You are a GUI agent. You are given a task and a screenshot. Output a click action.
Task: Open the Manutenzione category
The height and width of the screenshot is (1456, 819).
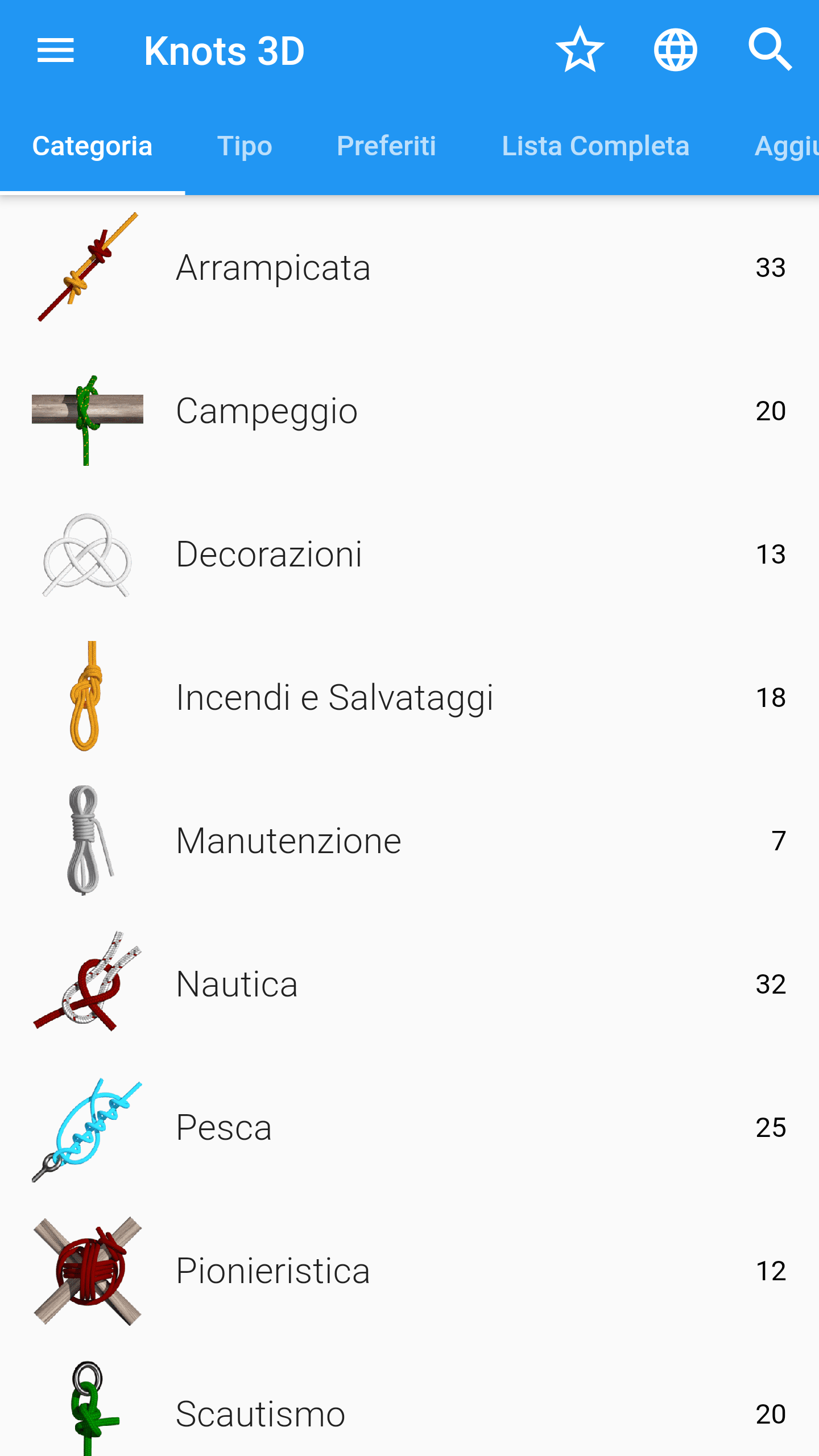point(409,841)
